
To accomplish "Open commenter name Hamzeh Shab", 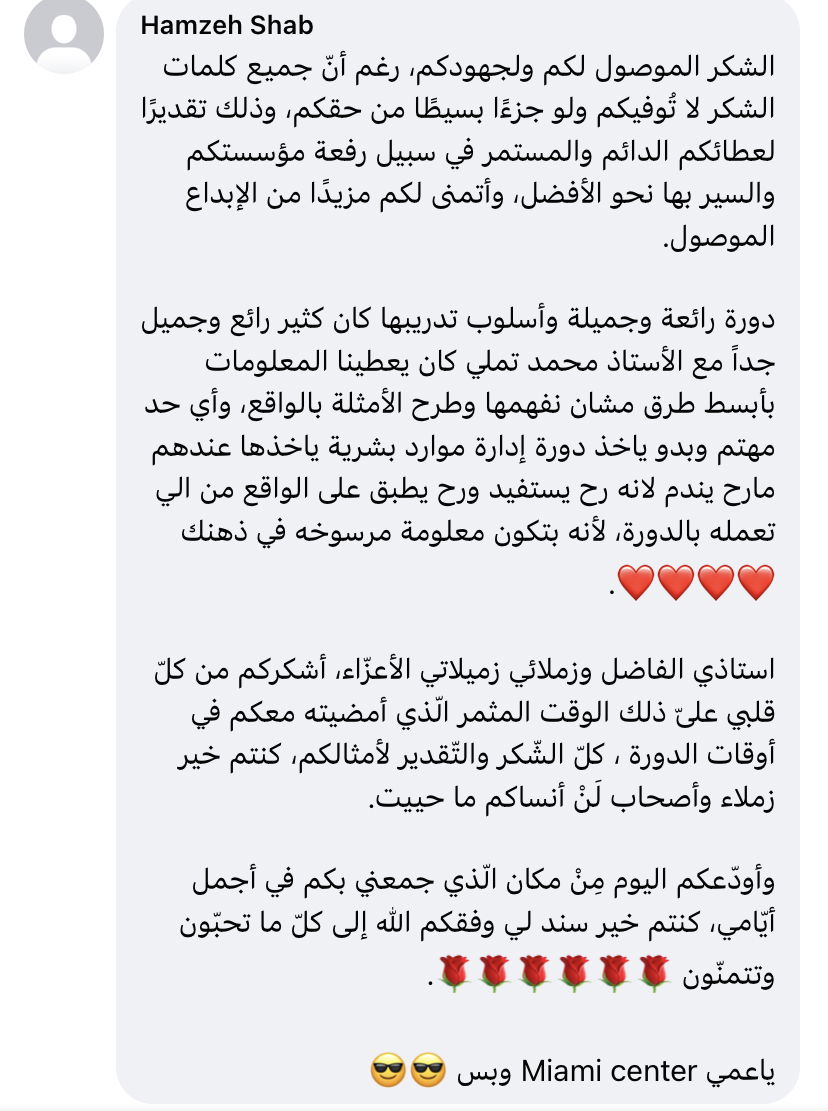I will point(226,26).
